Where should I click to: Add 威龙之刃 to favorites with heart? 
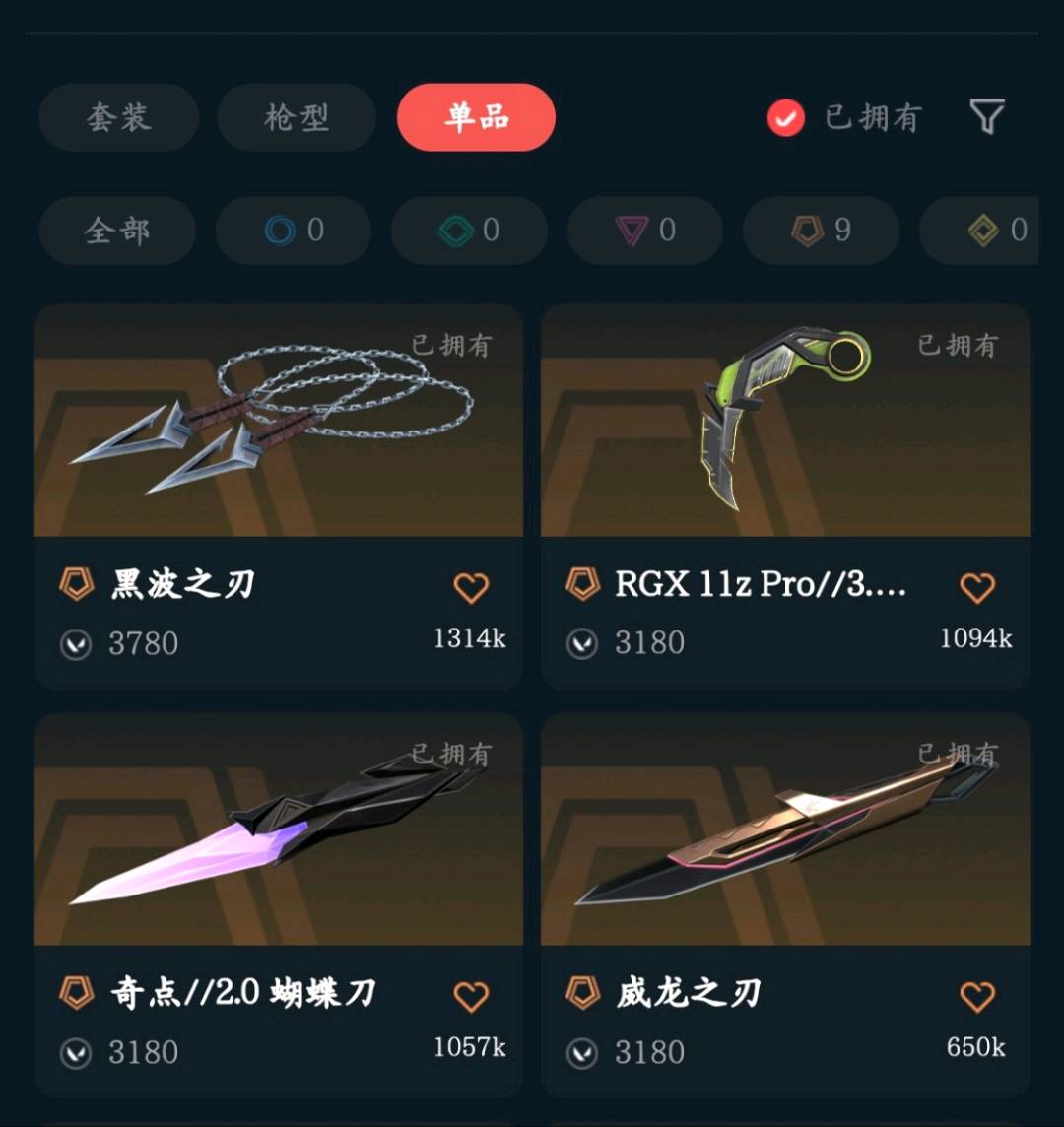[977, 997]
